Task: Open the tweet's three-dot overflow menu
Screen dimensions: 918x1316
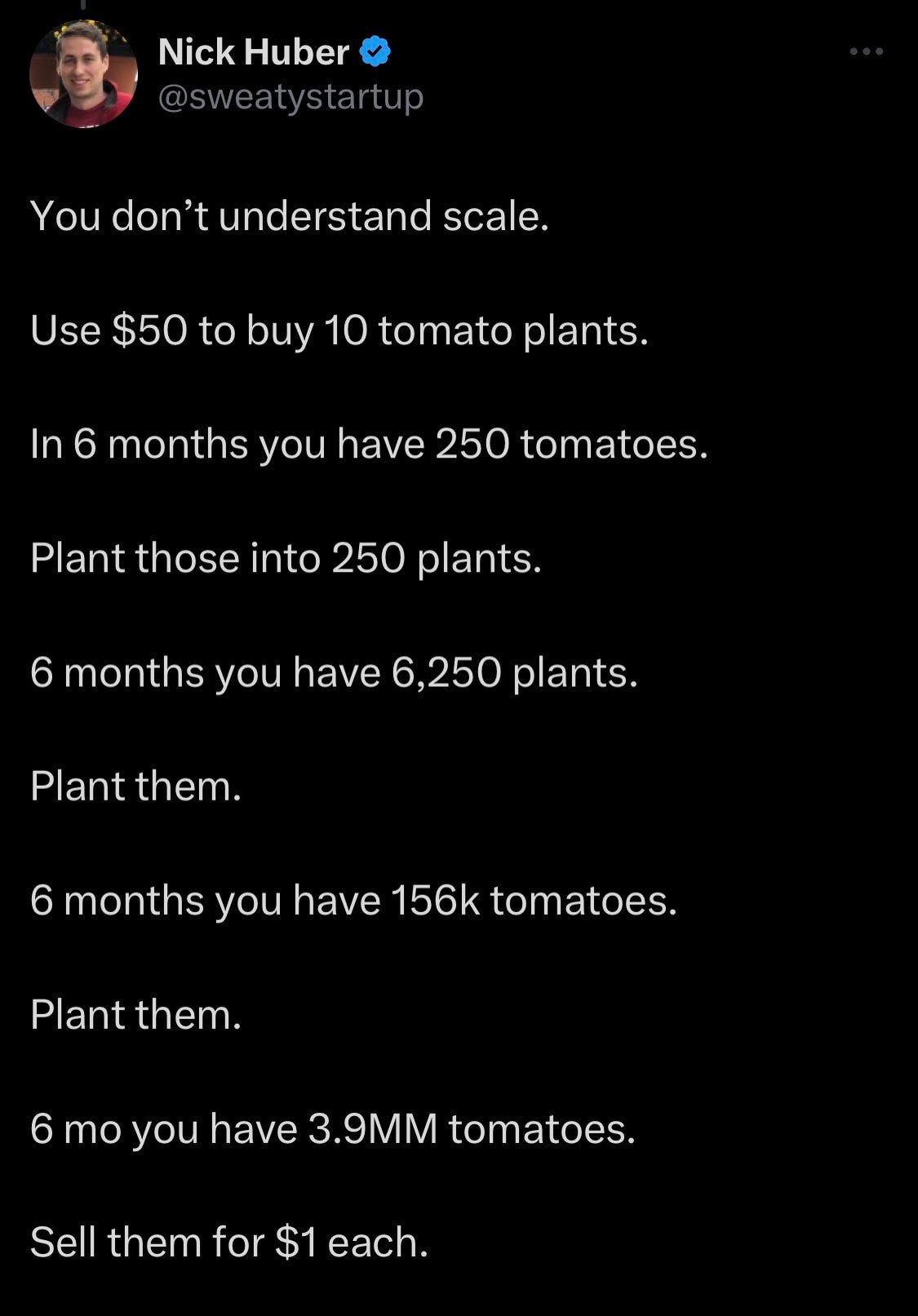Action: point(866,52)
